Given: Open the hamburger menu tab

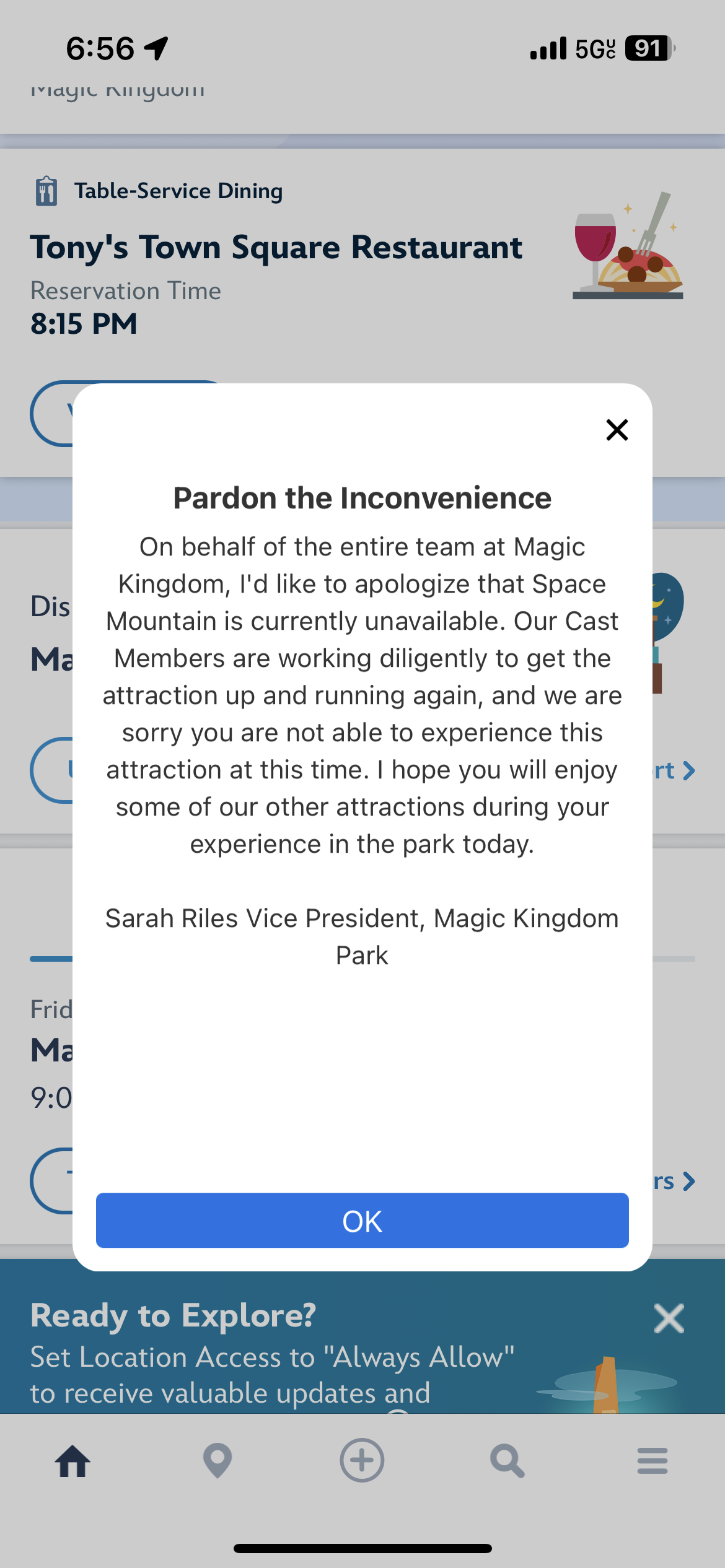Looking at the screenshot, I should click(652, 1461).
